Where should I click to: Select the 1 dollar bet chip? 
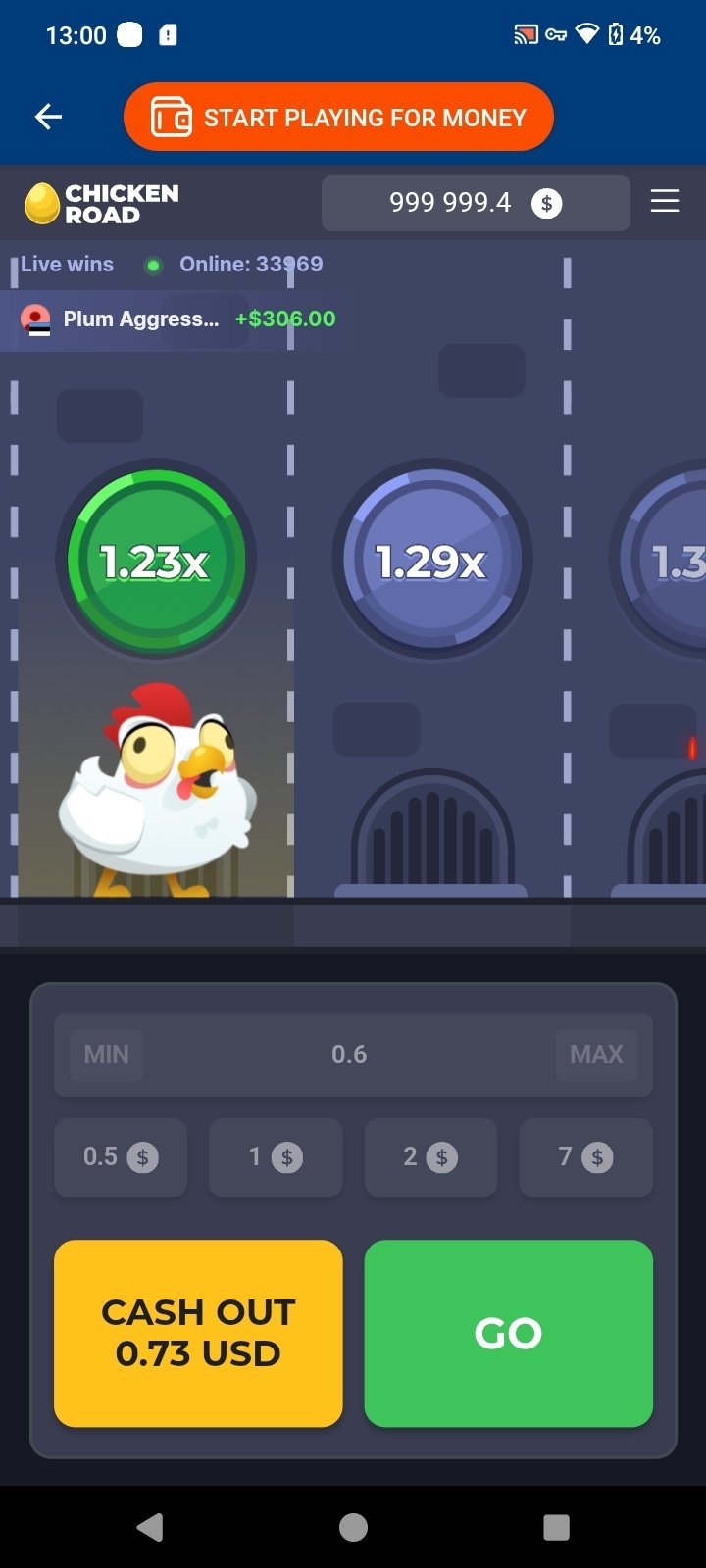pos(276,1157)
